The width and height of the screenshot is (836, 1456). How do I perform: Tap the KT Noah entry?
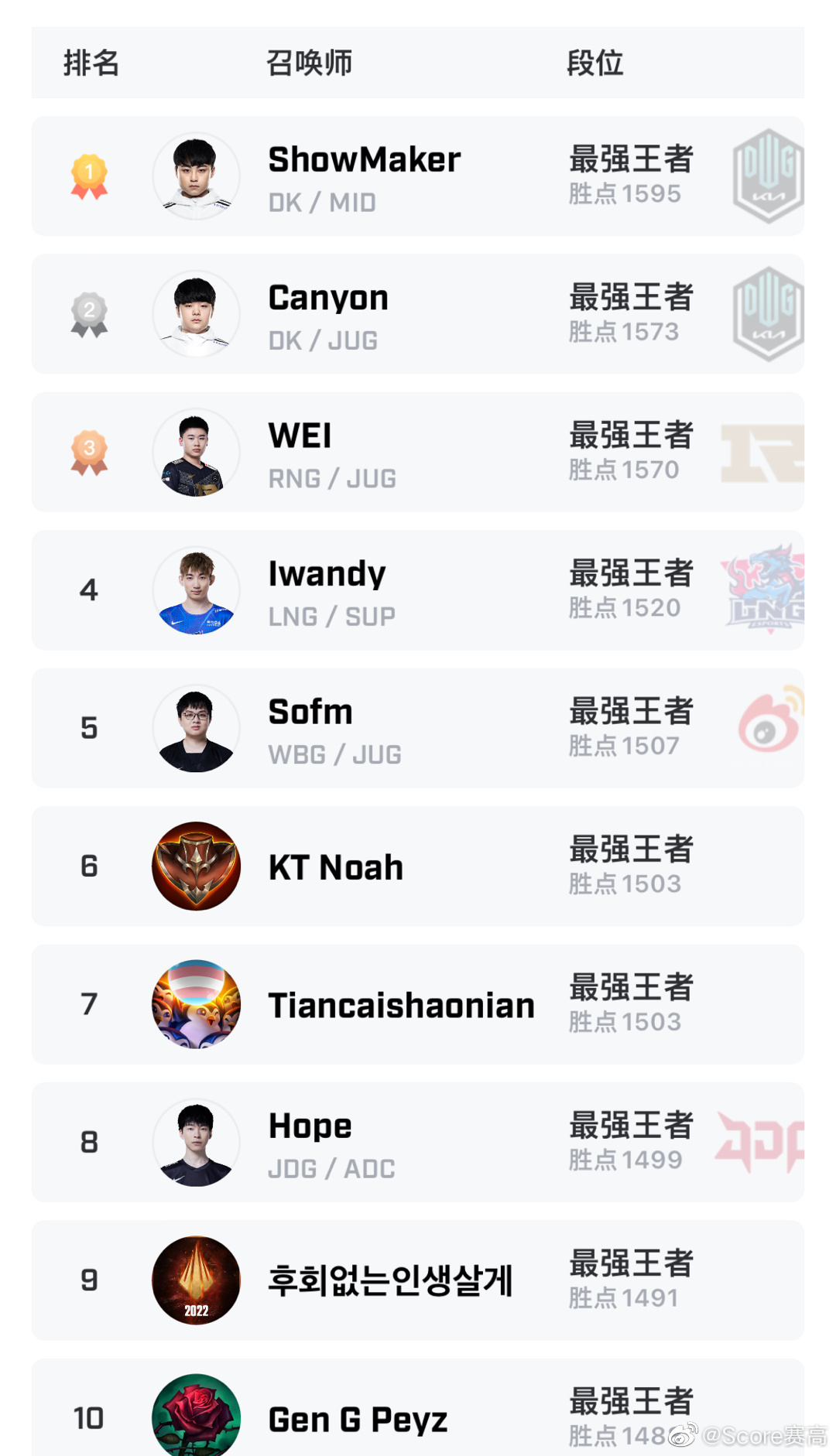tap(418, 866)
